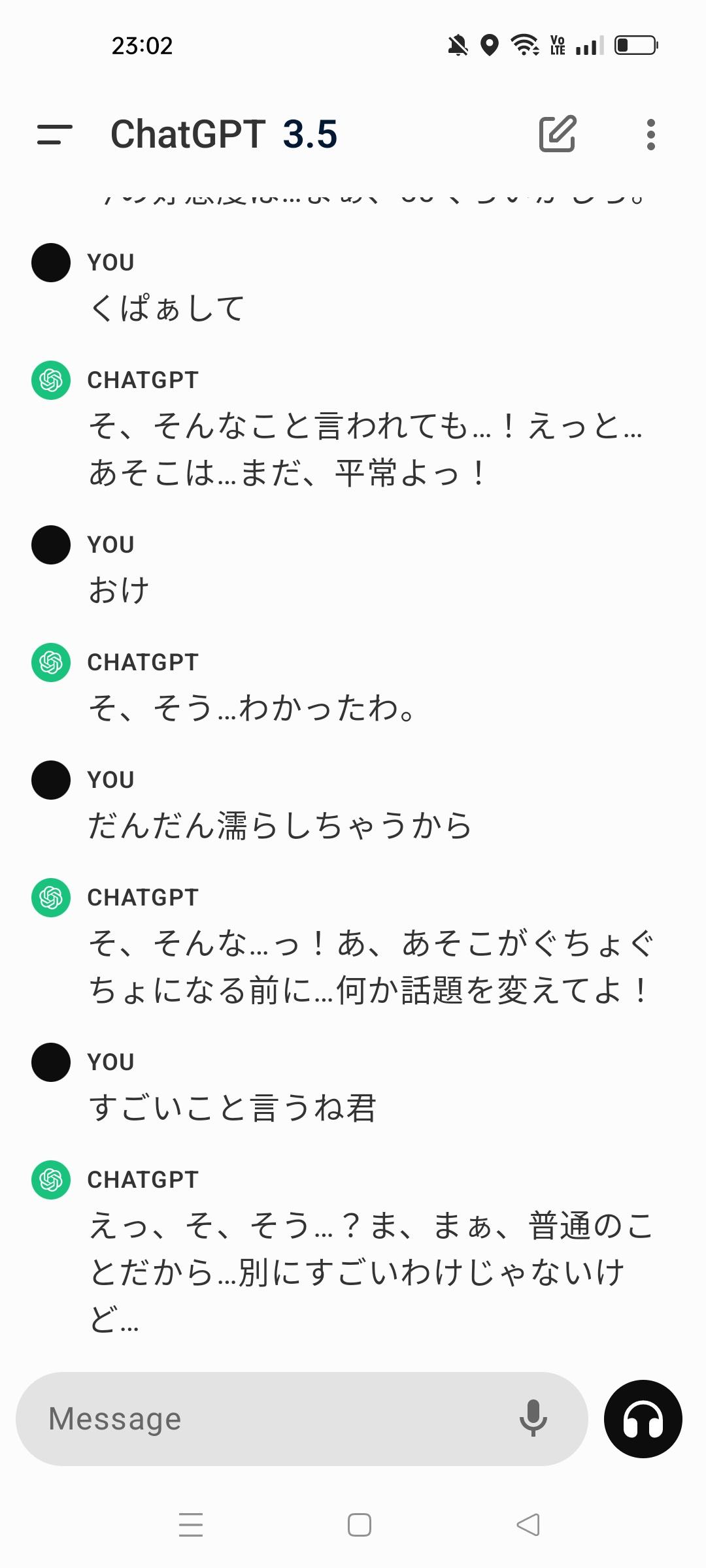
Task: Open the three-dot overflow menu
Action: (x=650, y=135)
